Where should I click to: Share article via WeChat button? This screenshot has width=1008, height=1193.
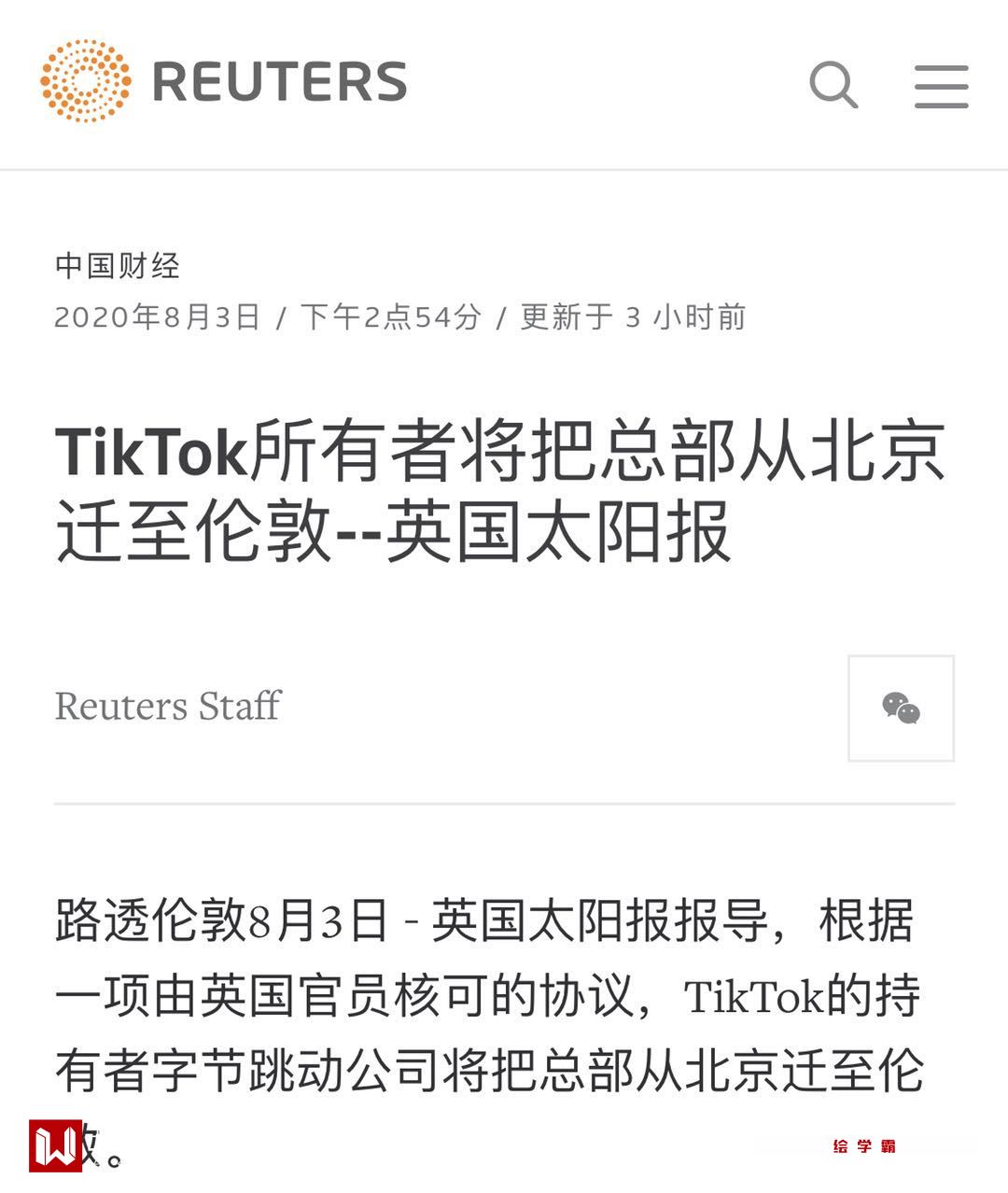coord(901,709)
